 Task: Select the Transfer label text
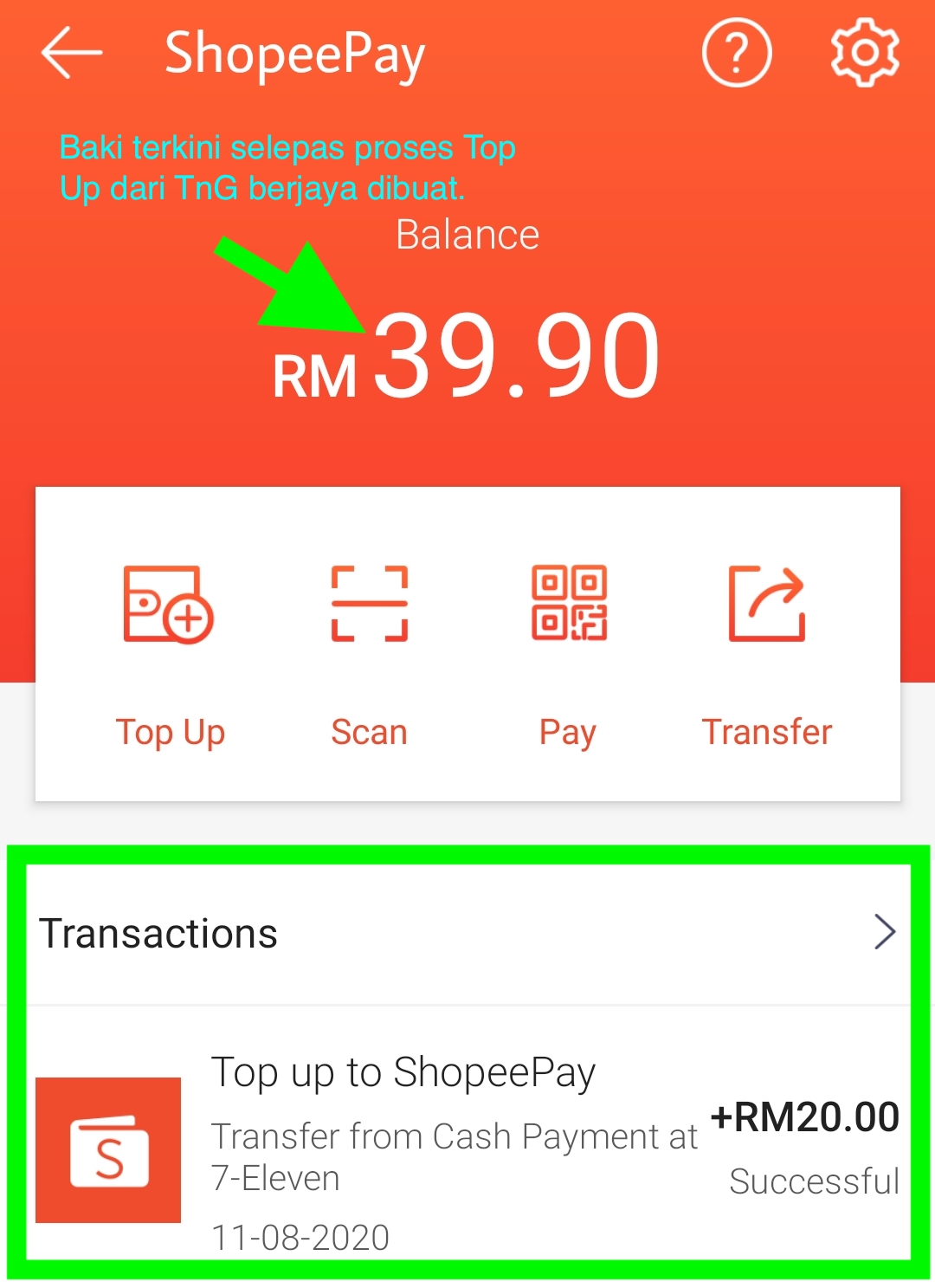tap(767, 731)
